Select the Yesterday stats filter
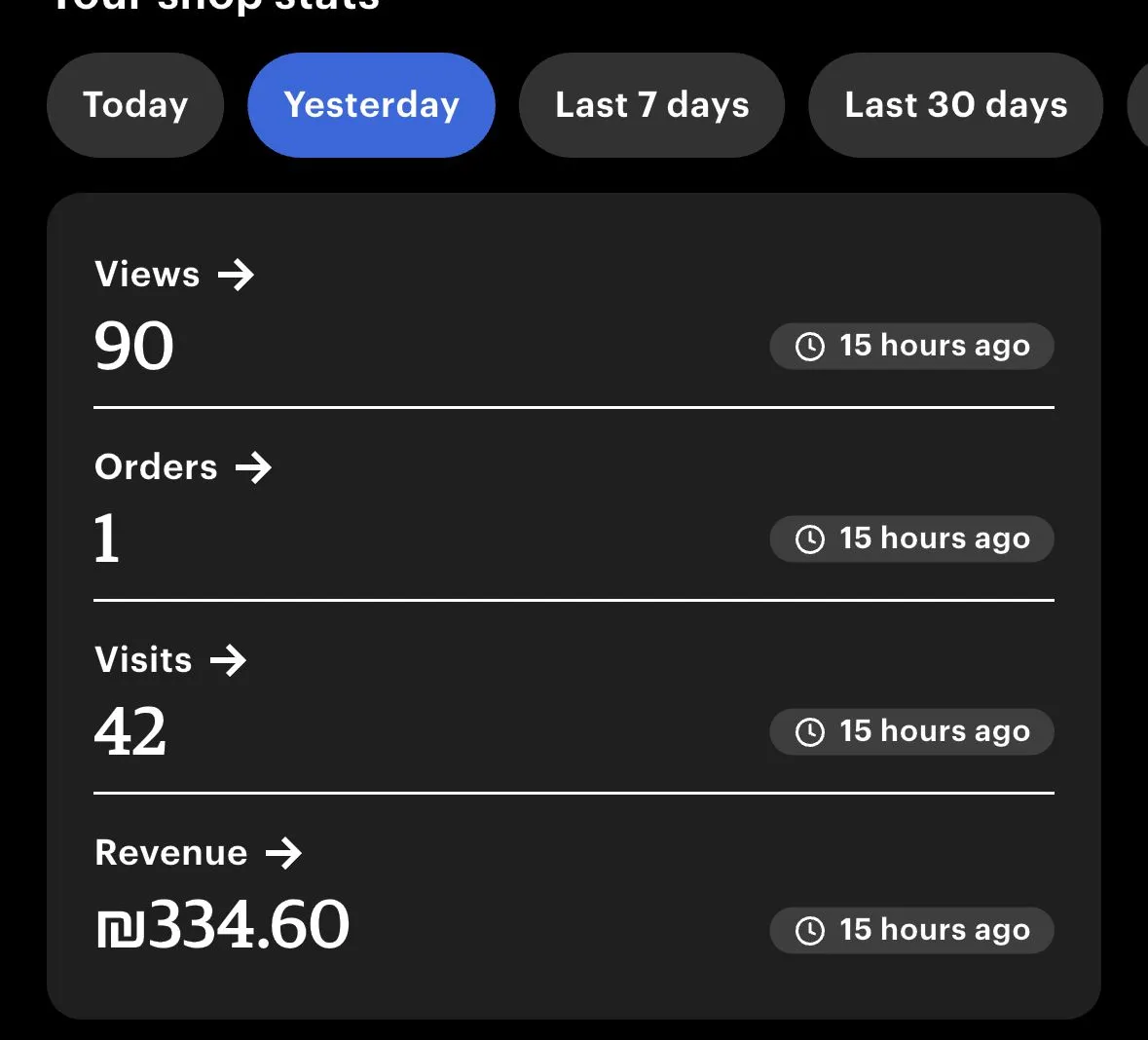The image size is (1148, 1040). click(x=371, y=105)
